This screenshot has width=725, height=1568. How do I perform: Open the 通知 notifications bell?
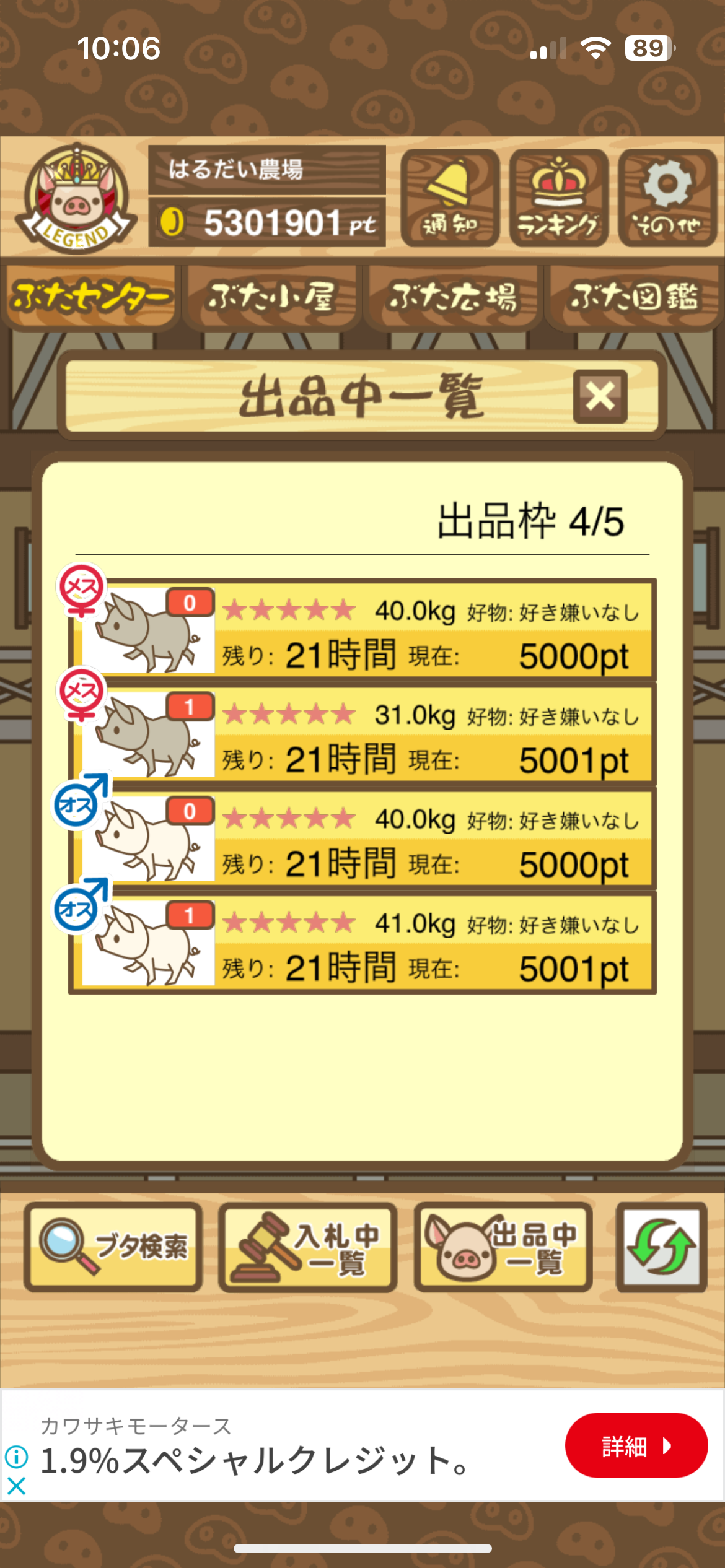(450, 198)
